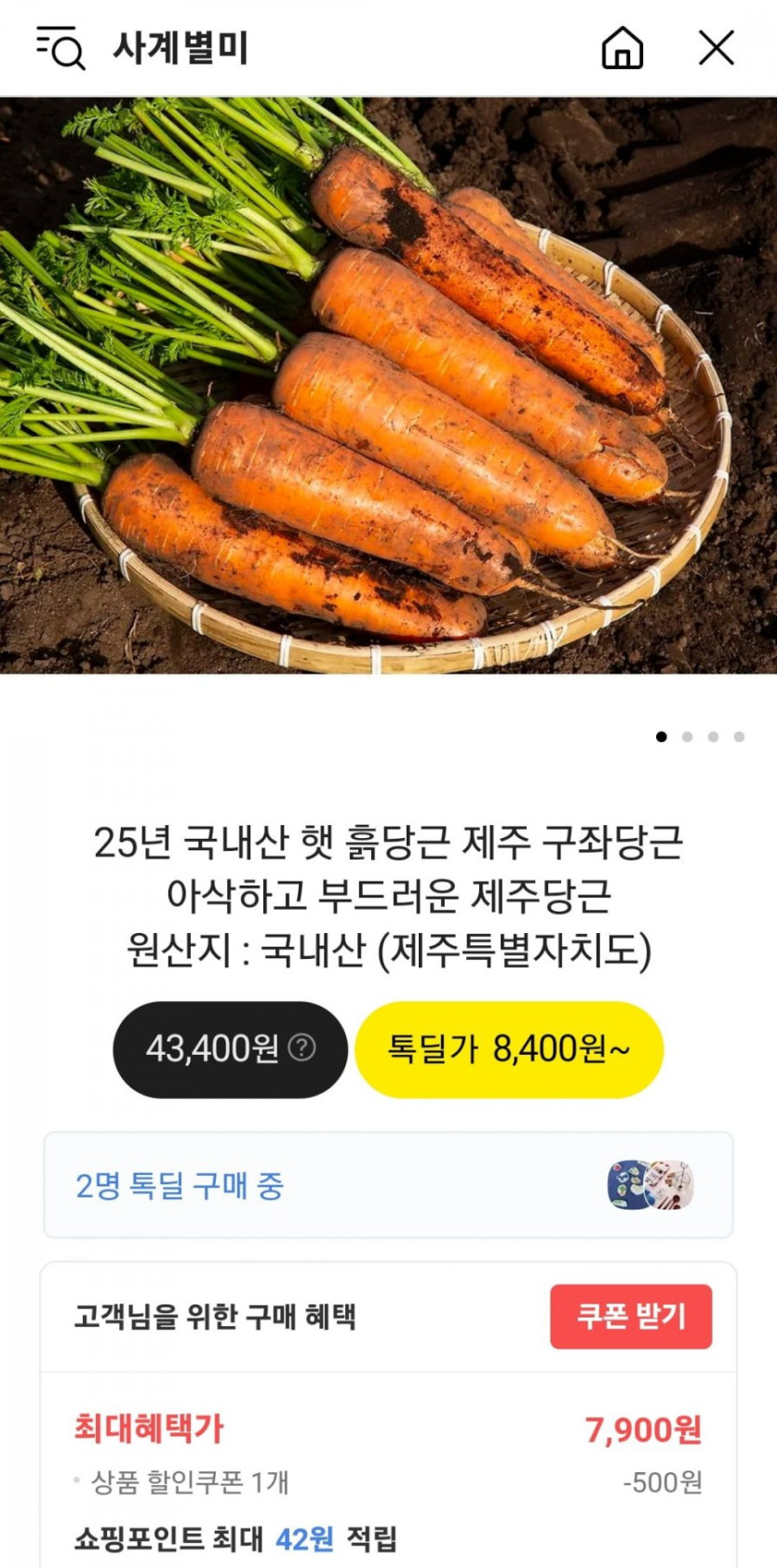Open the carrot product image
777x1568 pixels.
(x=388, y=385)
